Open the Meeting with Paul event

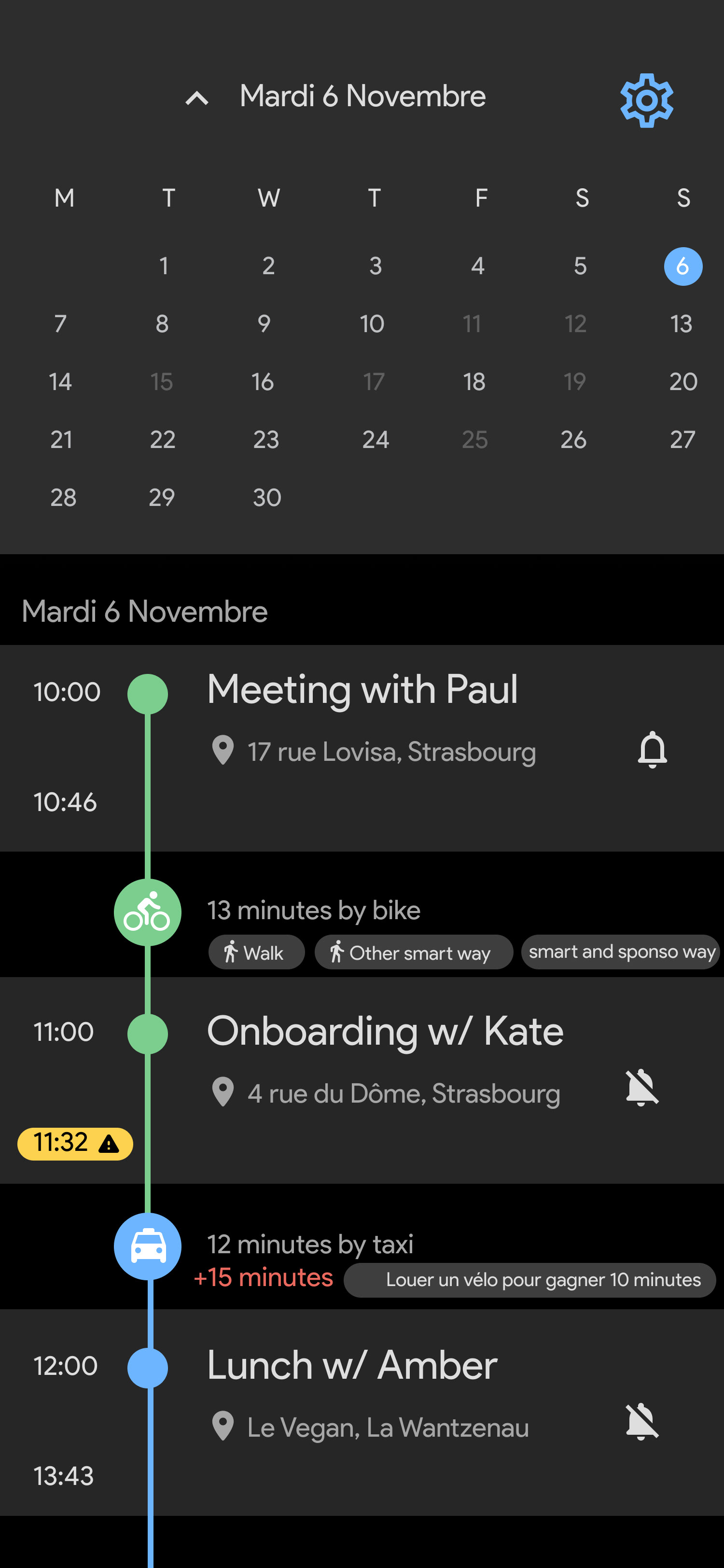coord(362,690)
